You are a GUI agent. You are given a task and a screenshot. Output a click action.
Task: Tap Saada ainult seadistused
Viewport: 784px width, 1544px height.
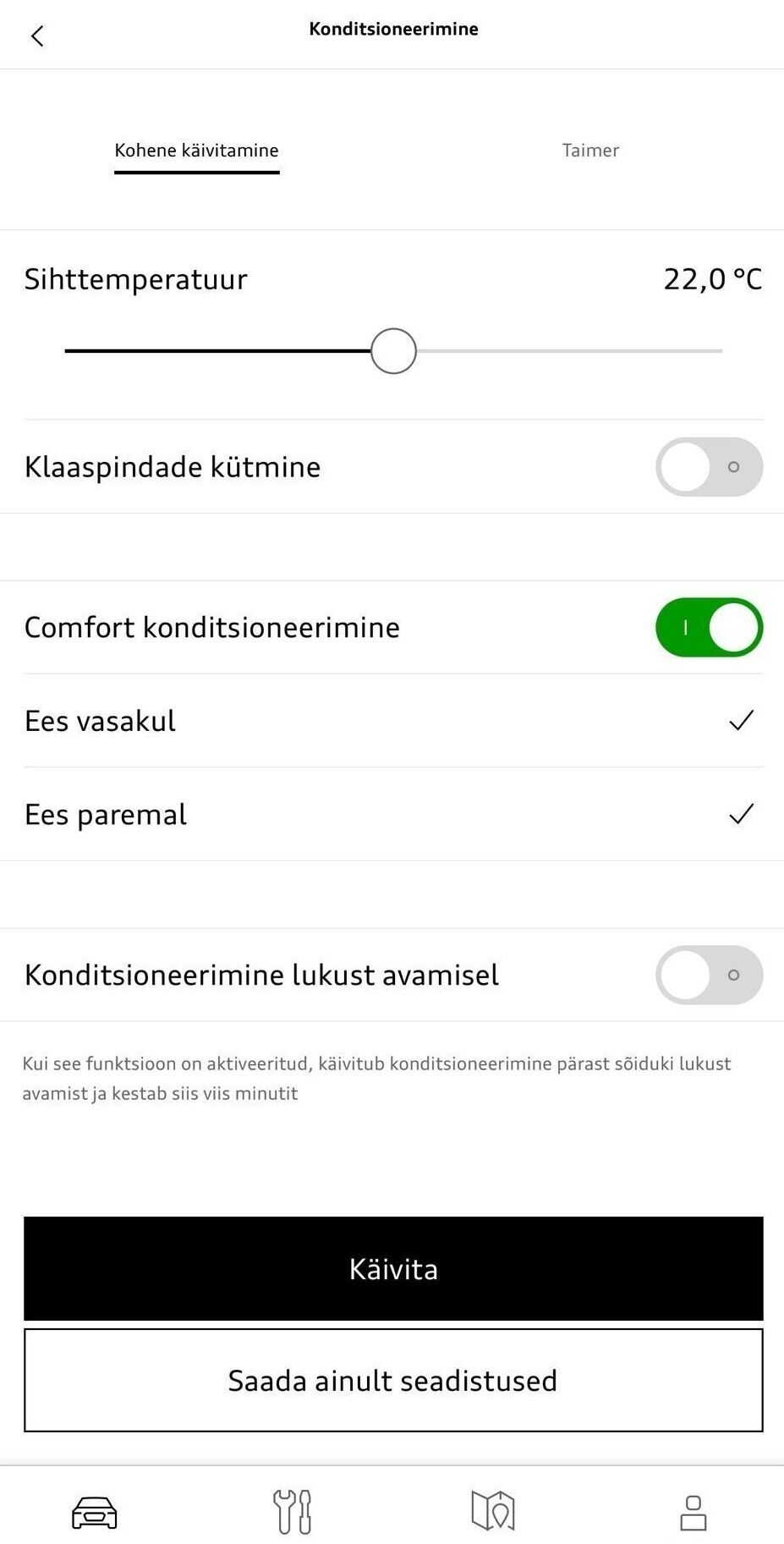[393, 1380]
